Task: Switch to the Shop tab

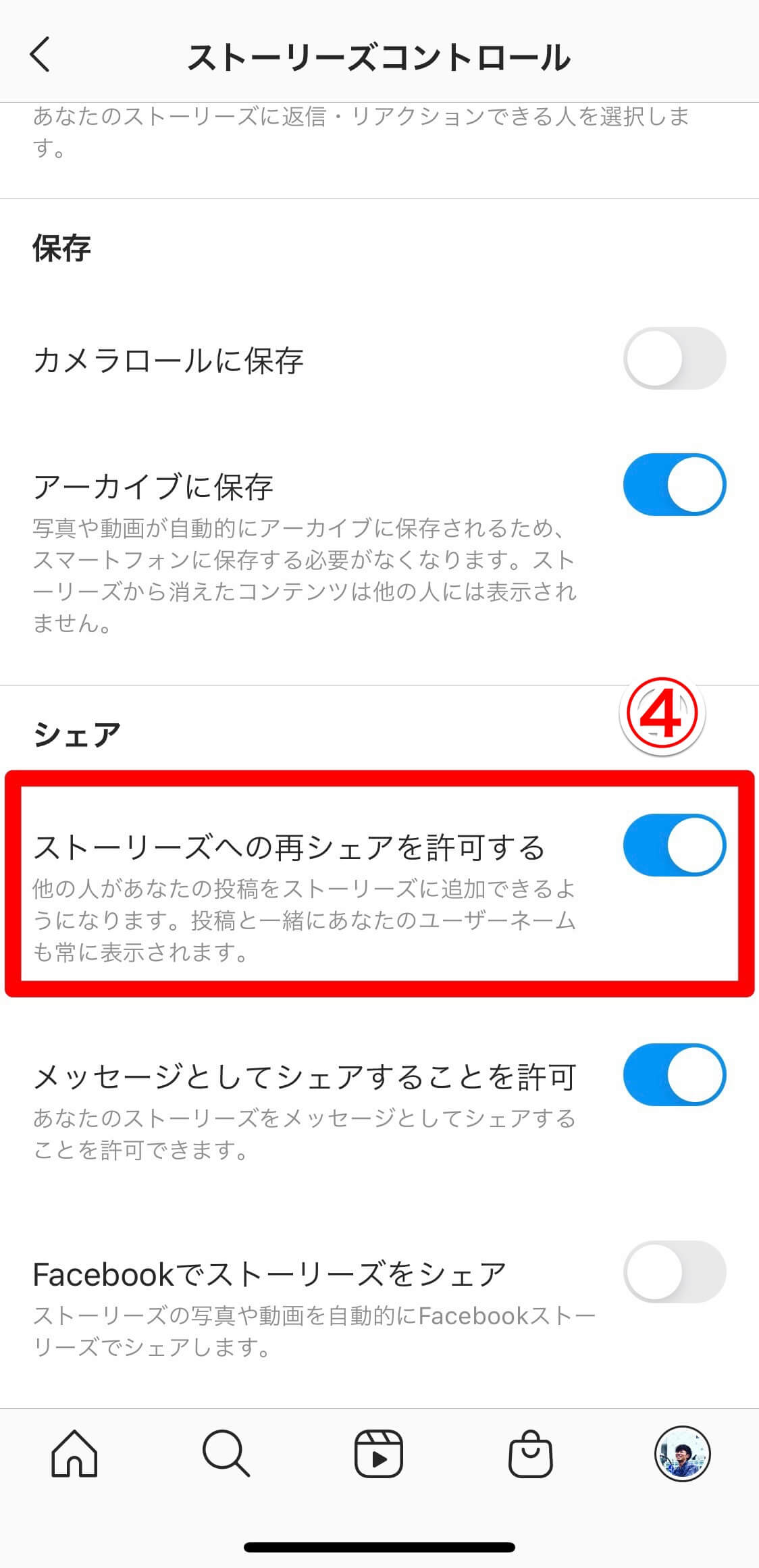Action: point(531,1454)
